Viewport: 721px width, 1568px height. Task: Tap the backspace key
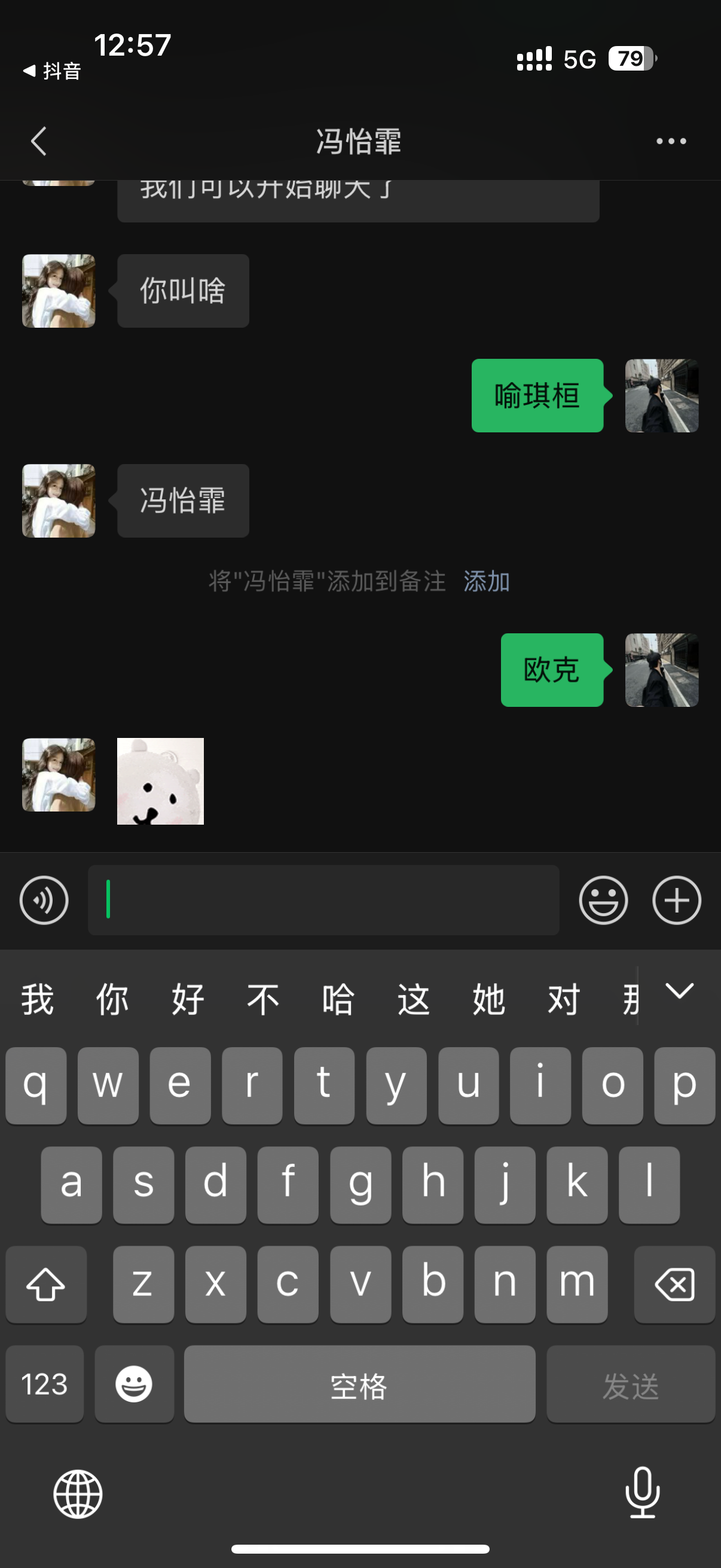[x=674, y=1285]
